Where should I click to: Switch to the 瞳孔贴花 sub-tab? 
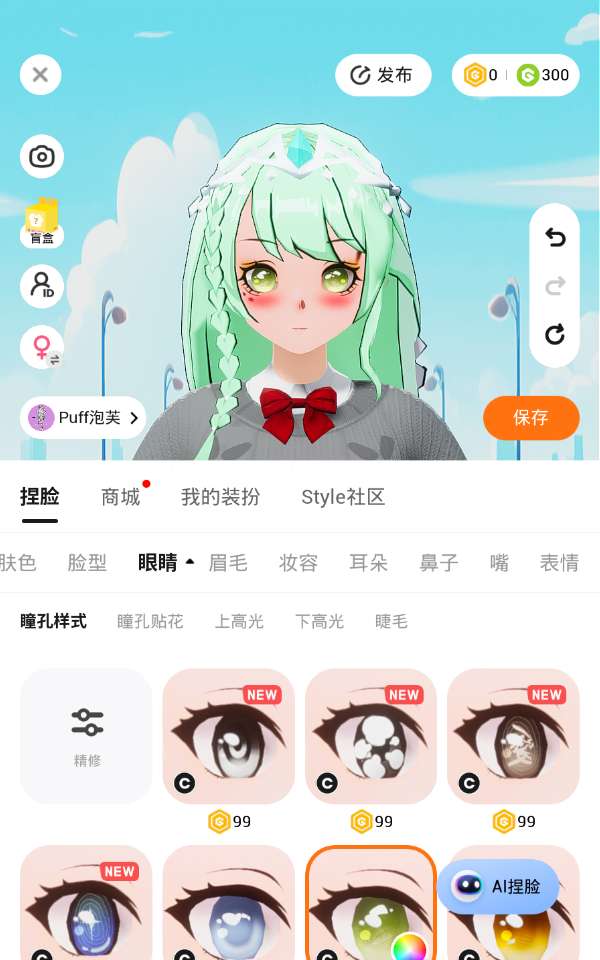point(150,622)
